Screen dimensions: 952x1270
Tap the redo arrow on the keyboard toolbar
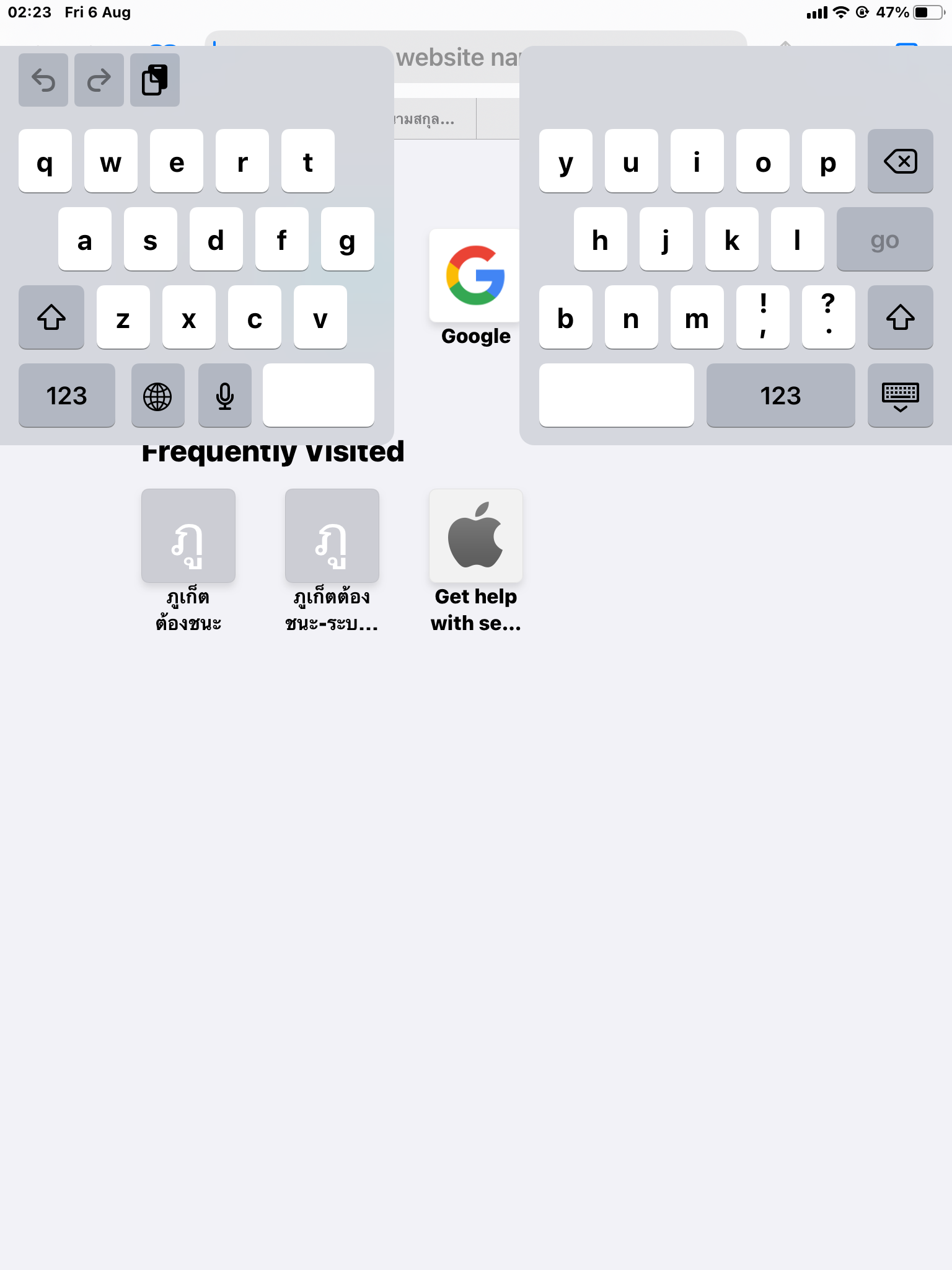(x=99, y=80)
